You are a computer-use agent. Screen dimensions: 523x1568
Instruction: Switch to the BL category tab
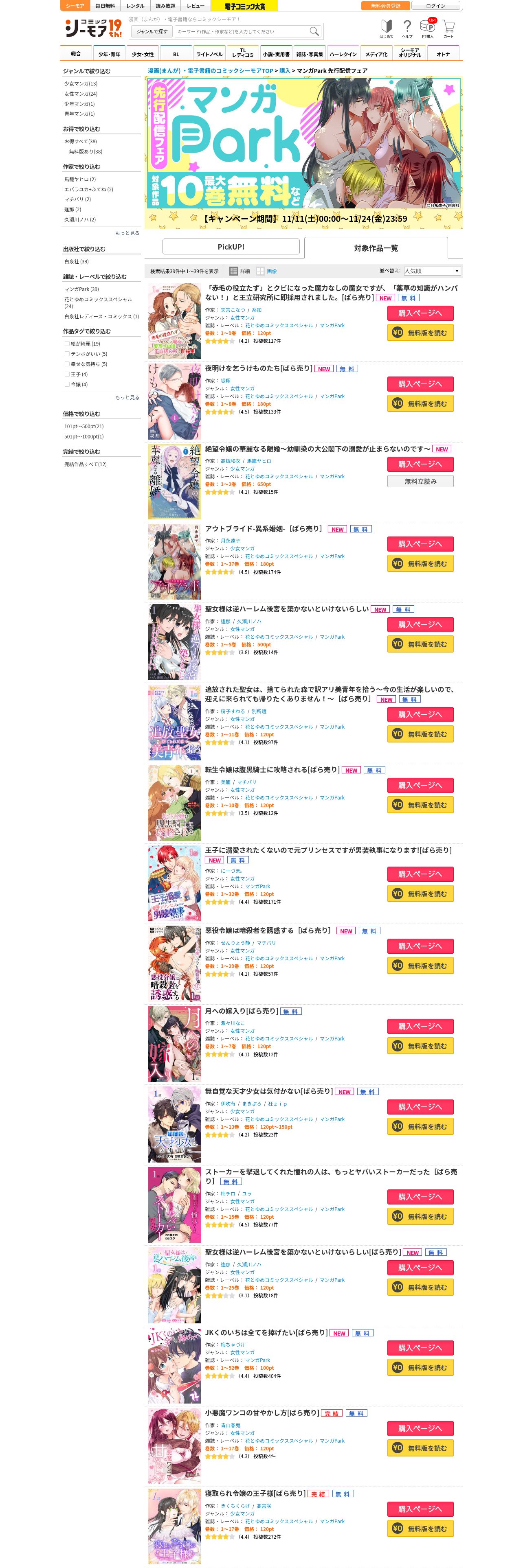click(176, 54)
